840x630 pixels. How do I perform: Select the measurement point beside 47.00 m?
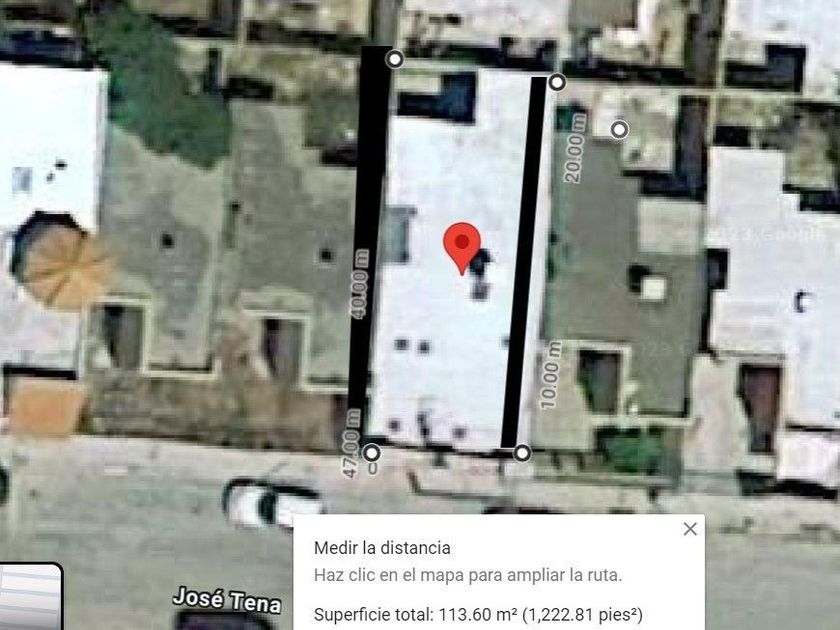372,453
